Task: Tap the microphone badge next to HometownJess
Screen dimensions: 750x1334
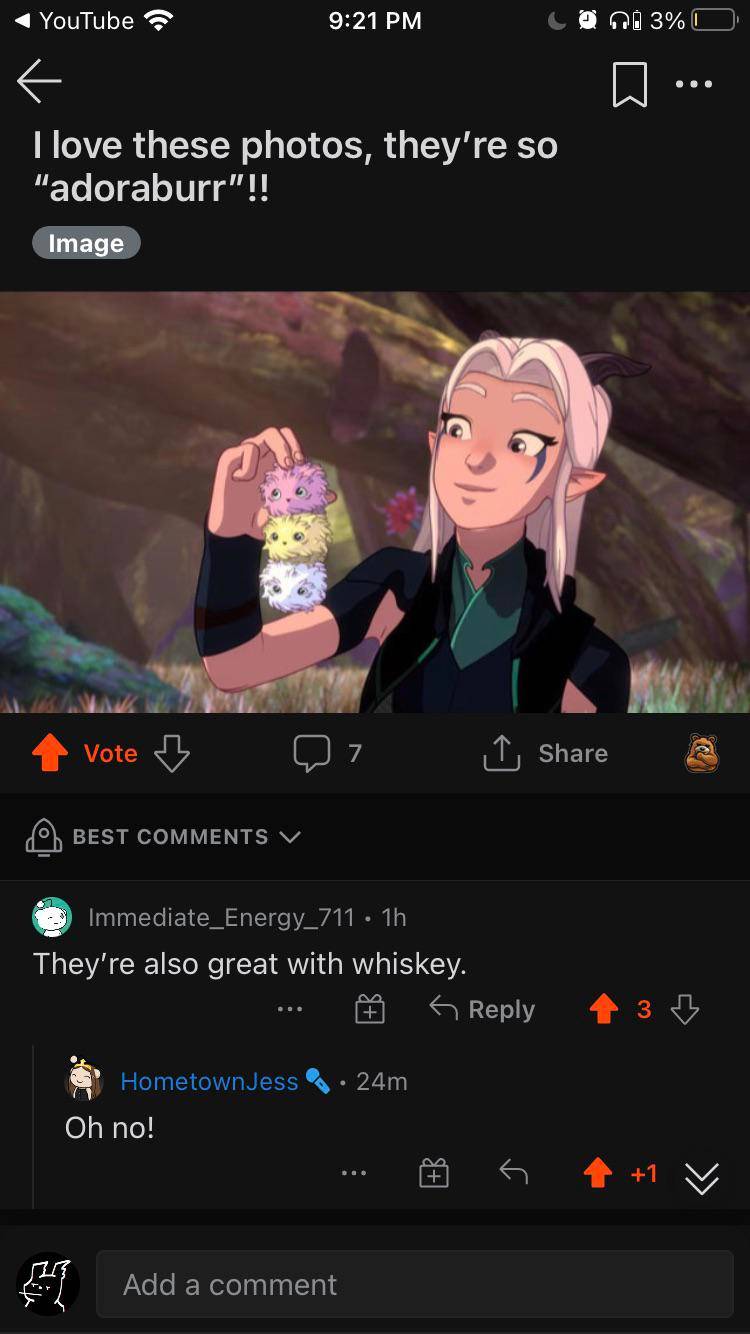Action: click(x=318, y=1080)
